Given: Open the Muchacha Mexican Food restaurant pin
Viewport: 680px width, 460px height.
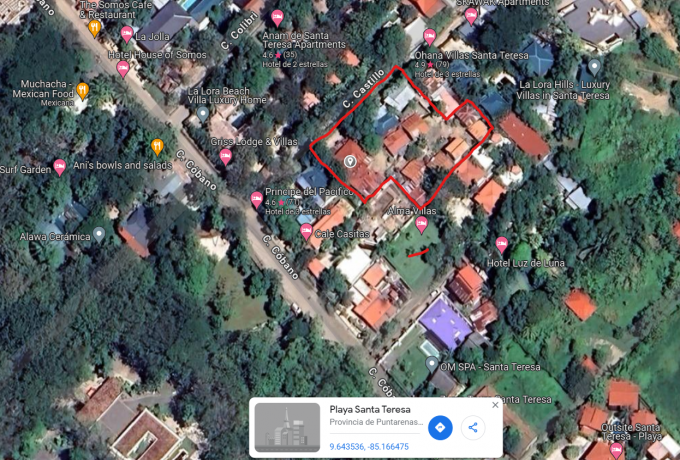Looking at the screenshot, I should (x=83, y=90).
